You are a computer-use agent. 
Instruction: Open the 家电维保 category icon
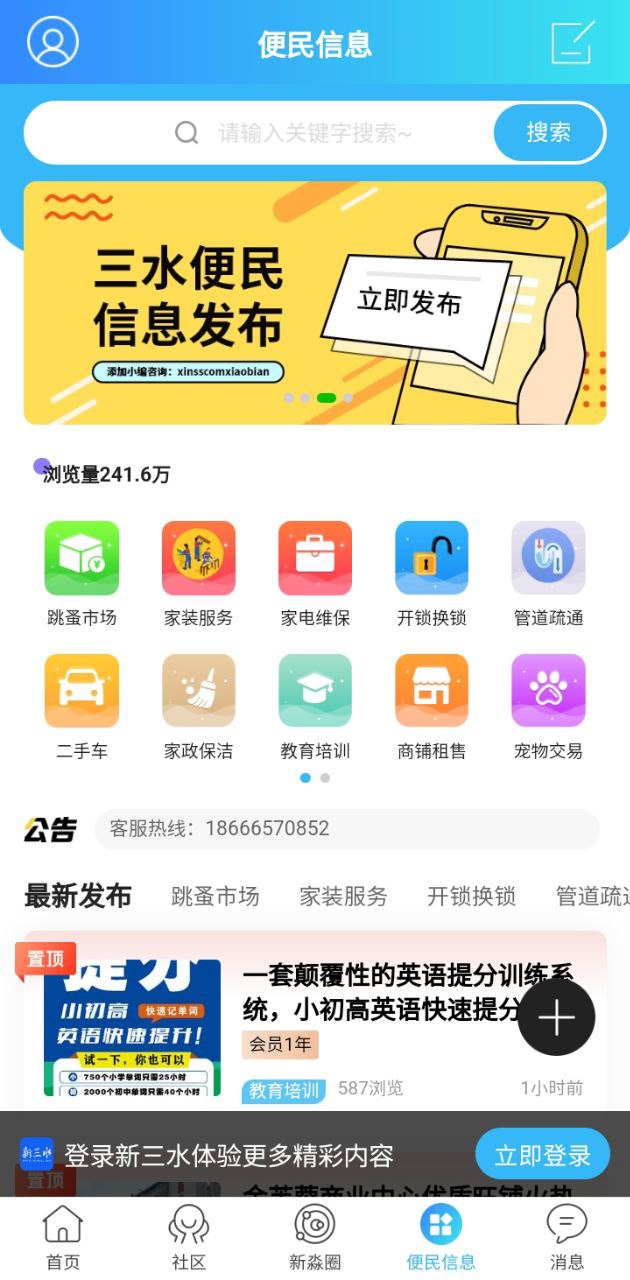pos(315,558)
